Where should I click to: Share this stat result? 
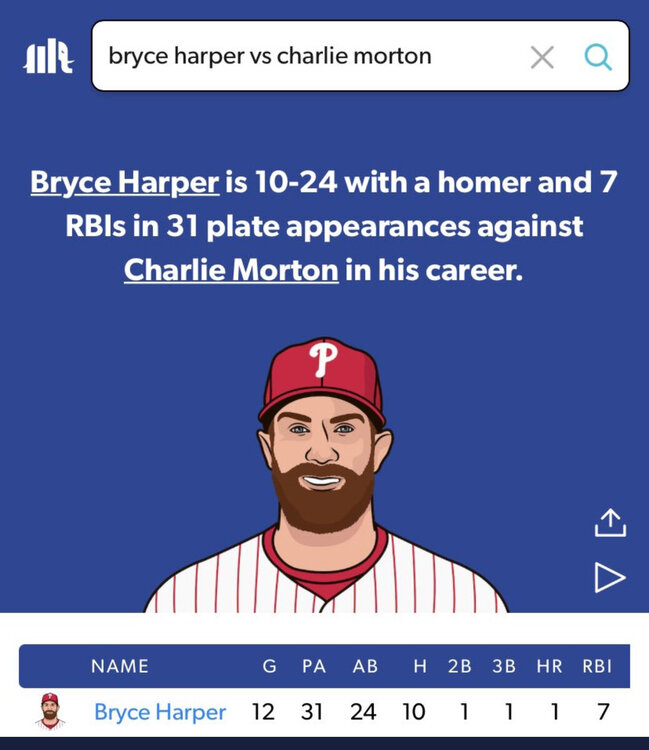610,522
